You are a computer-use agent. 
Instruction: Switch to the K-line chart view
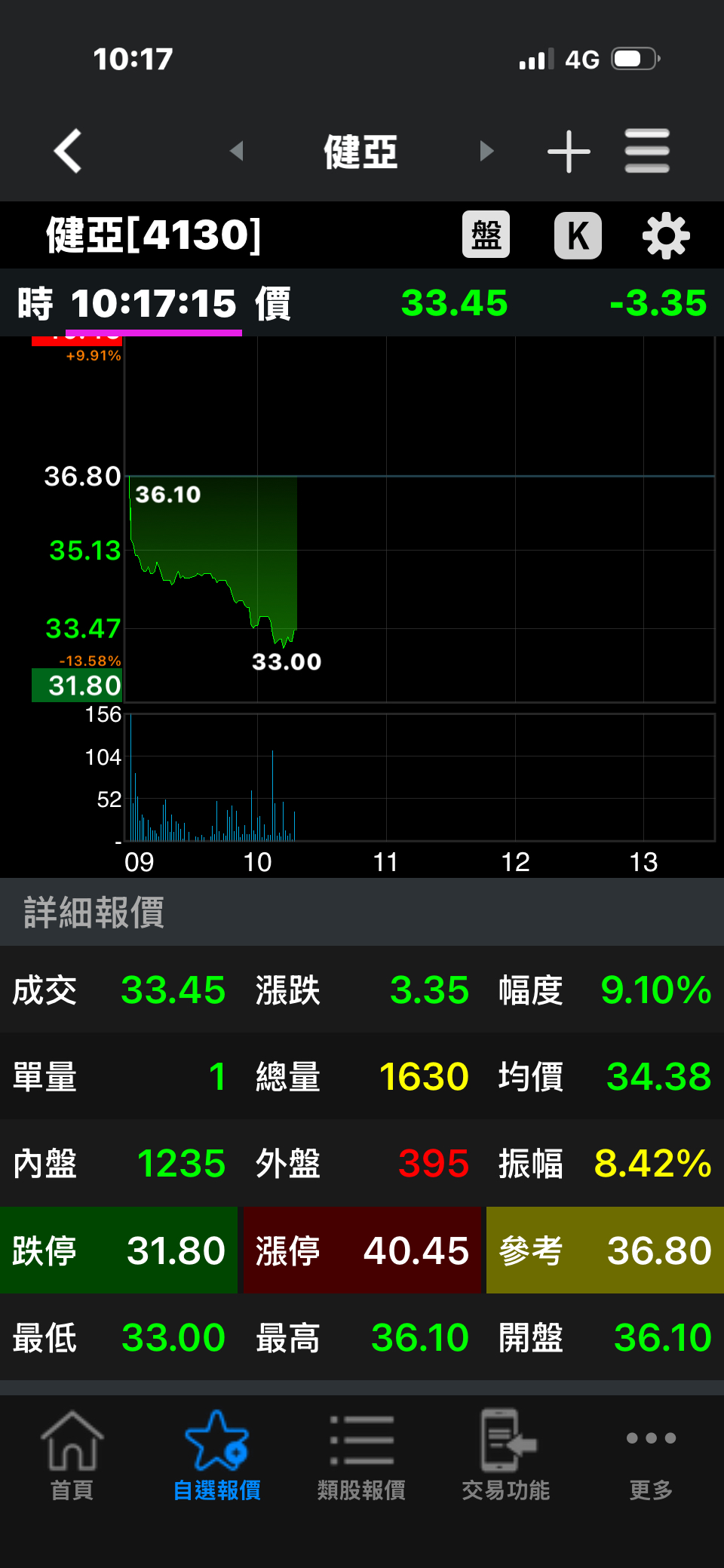coord(578,235)
